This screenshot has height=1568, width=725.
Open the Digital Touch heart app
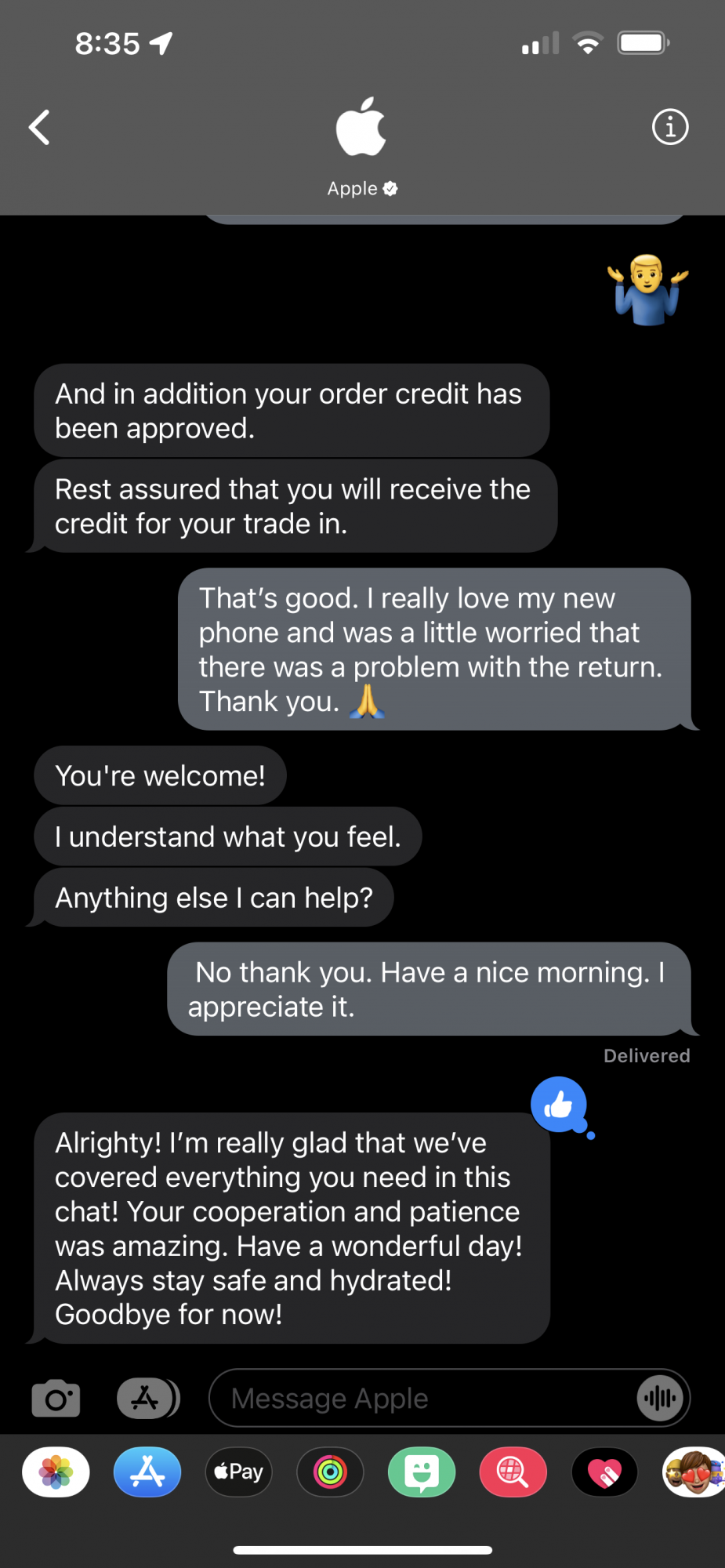click(x=604, y=1472)
